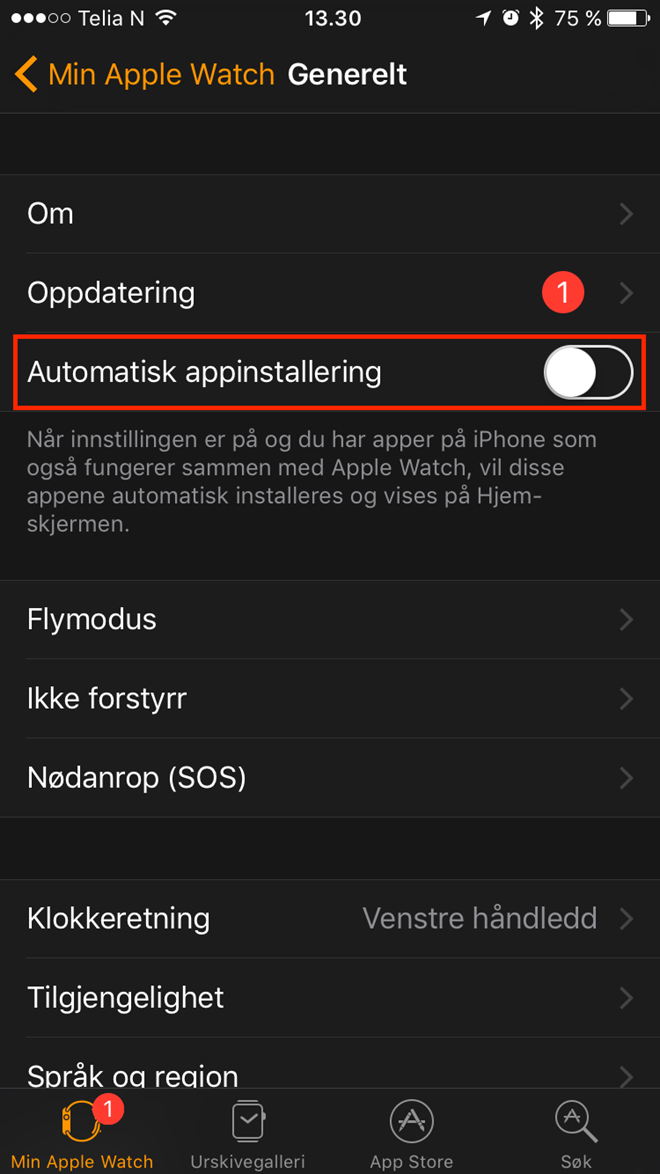Screen dimensions: 660x1174
Task: Switch to the Søk tab
Action: (x=576, y=1132)
